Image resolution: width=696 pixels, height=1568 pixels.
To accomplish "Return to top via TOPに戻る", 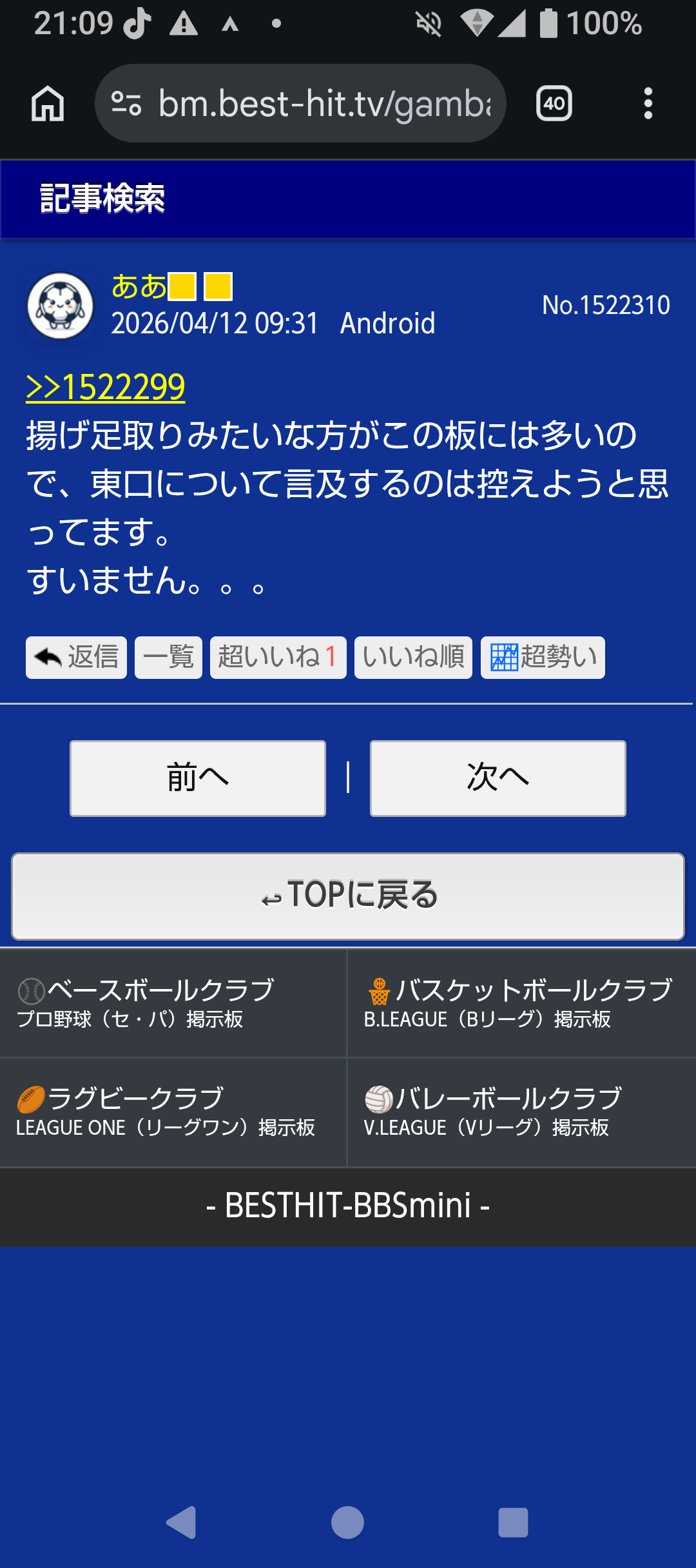I will [x=348, y=896].
